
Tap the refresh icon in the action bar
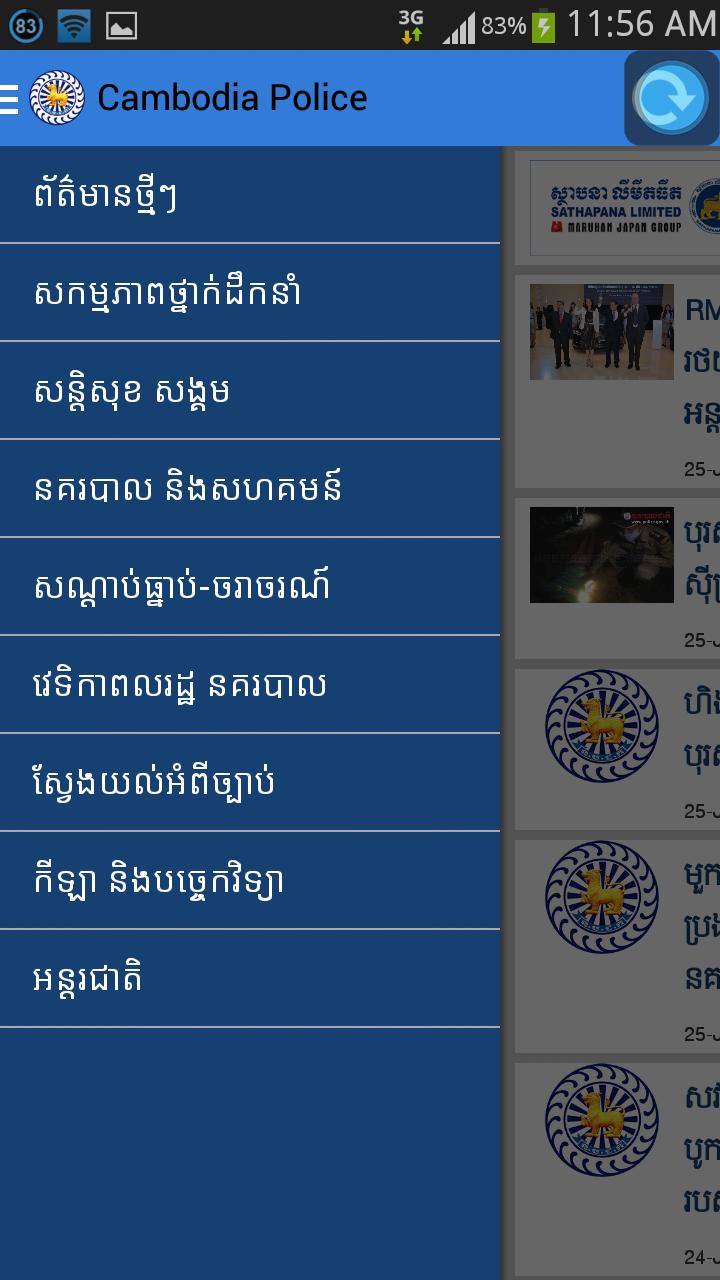coord(671,97)
